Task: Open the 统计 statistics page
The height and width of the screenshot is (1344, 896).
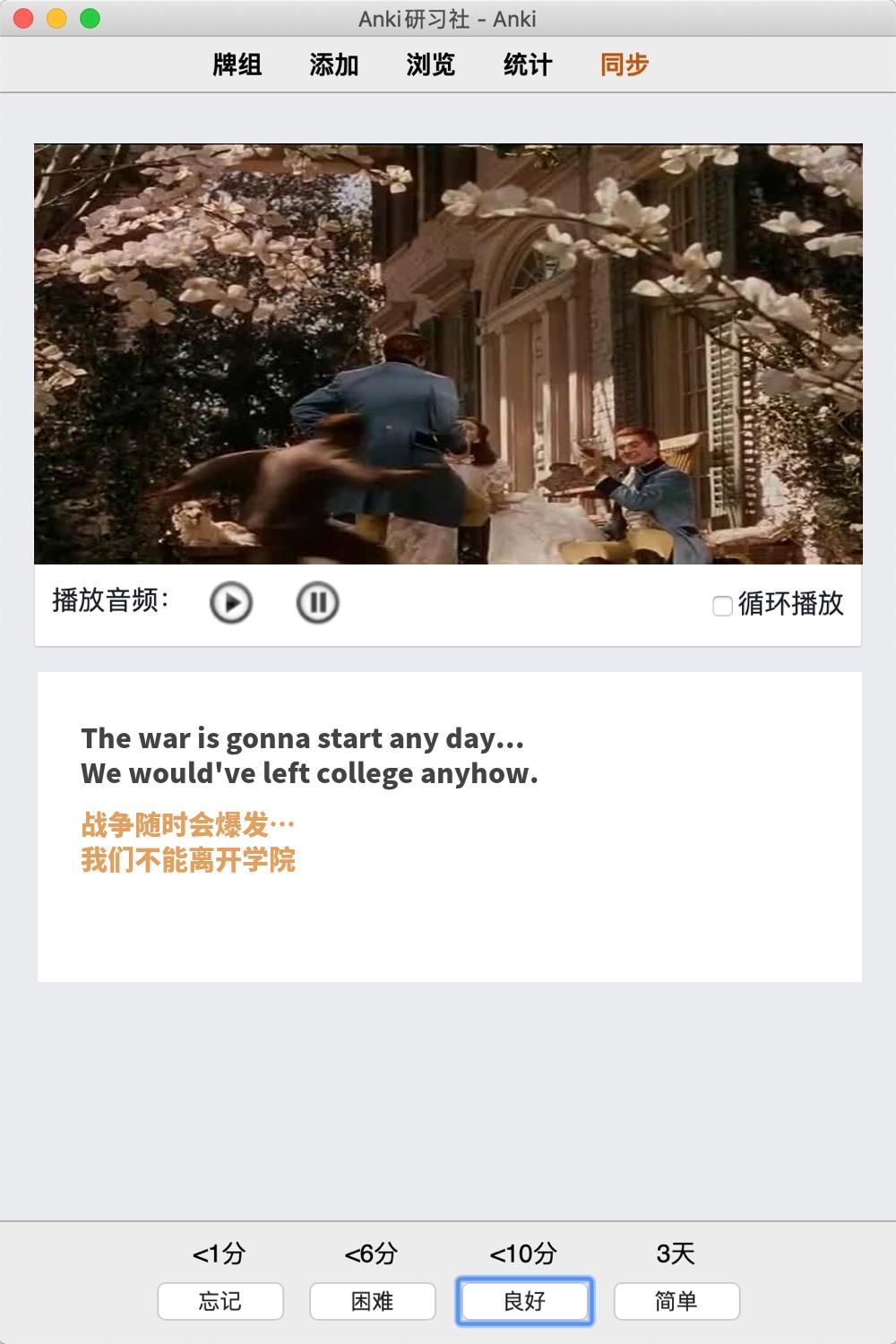Action: [x=528, y=65]
